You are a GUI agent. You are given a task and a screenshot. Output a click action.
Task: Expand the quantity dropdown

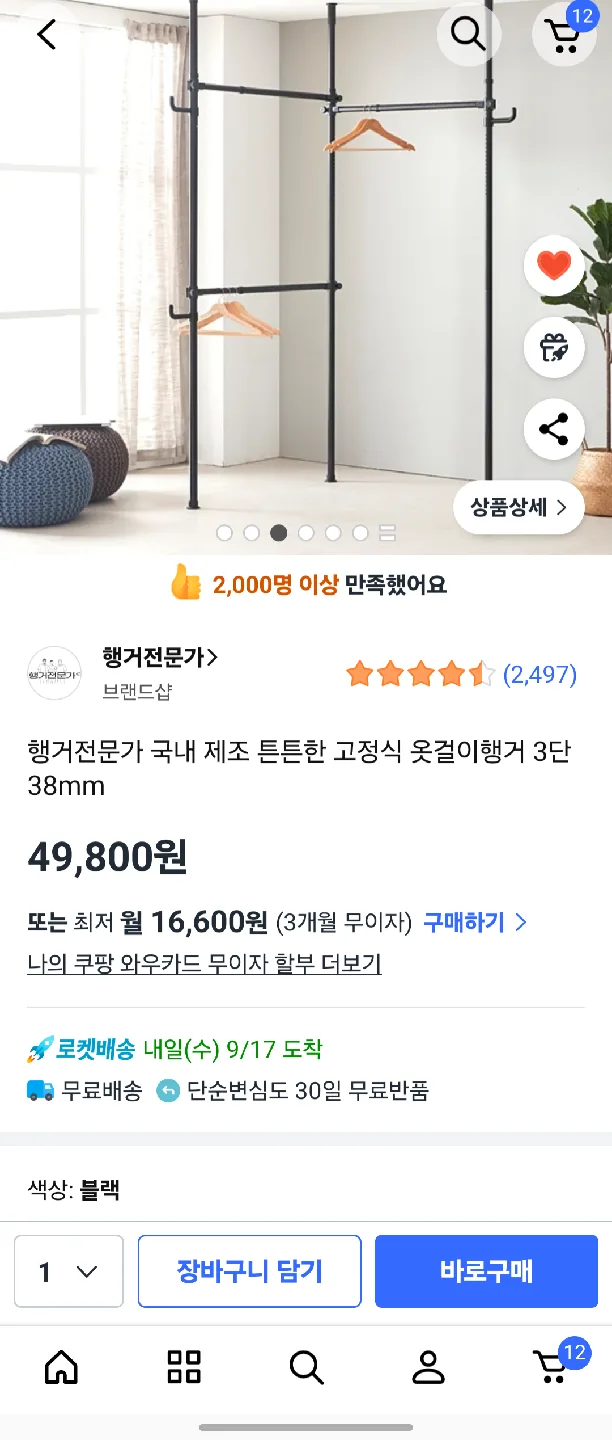pos(69,1271)
